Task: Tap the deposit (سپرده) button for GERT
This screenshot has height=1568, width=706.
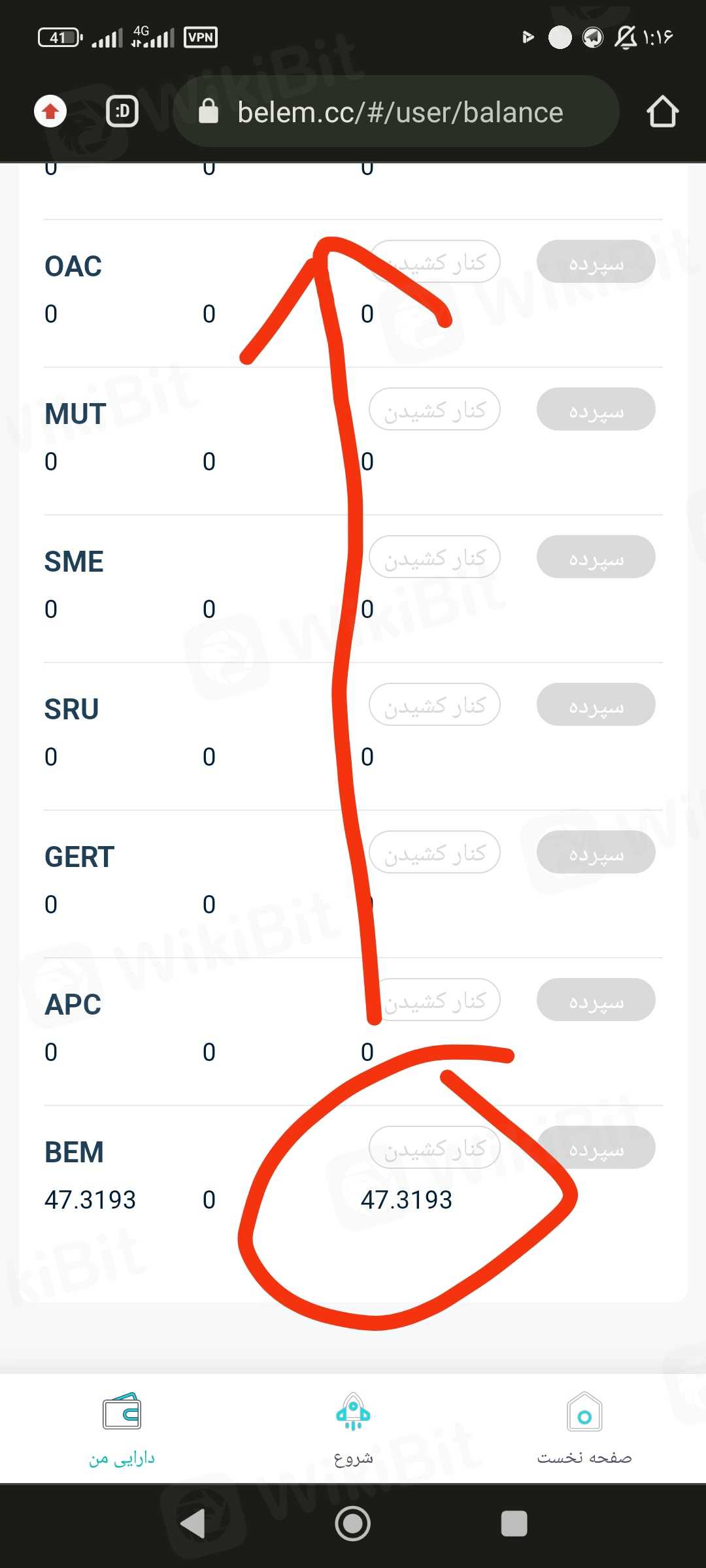Action: 596,853
